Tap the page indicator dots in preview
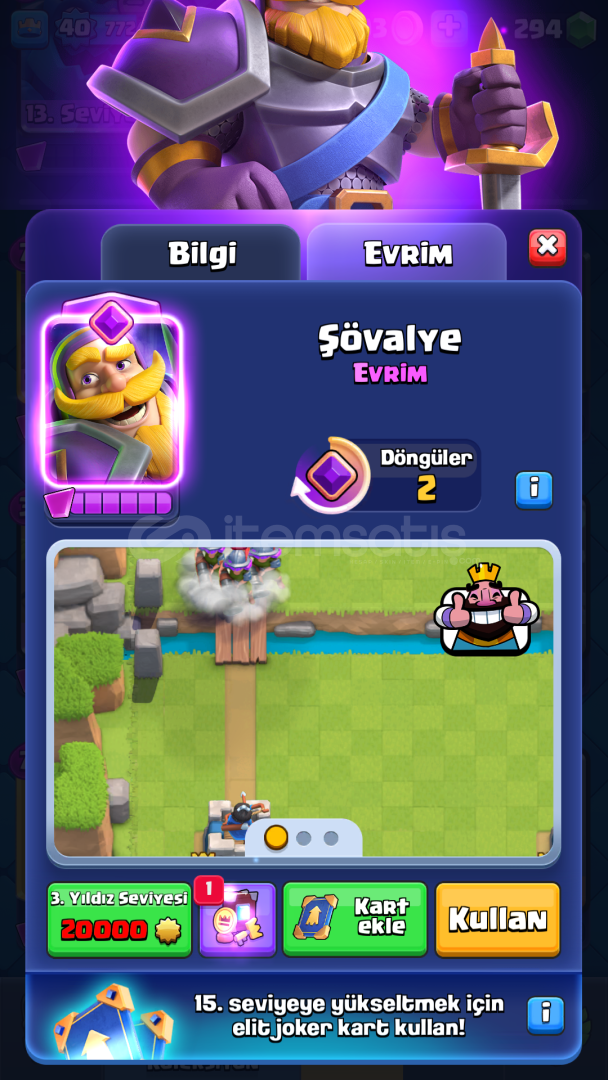The width and height of the screenshot is (608, 1080). (x=303, y=838)
